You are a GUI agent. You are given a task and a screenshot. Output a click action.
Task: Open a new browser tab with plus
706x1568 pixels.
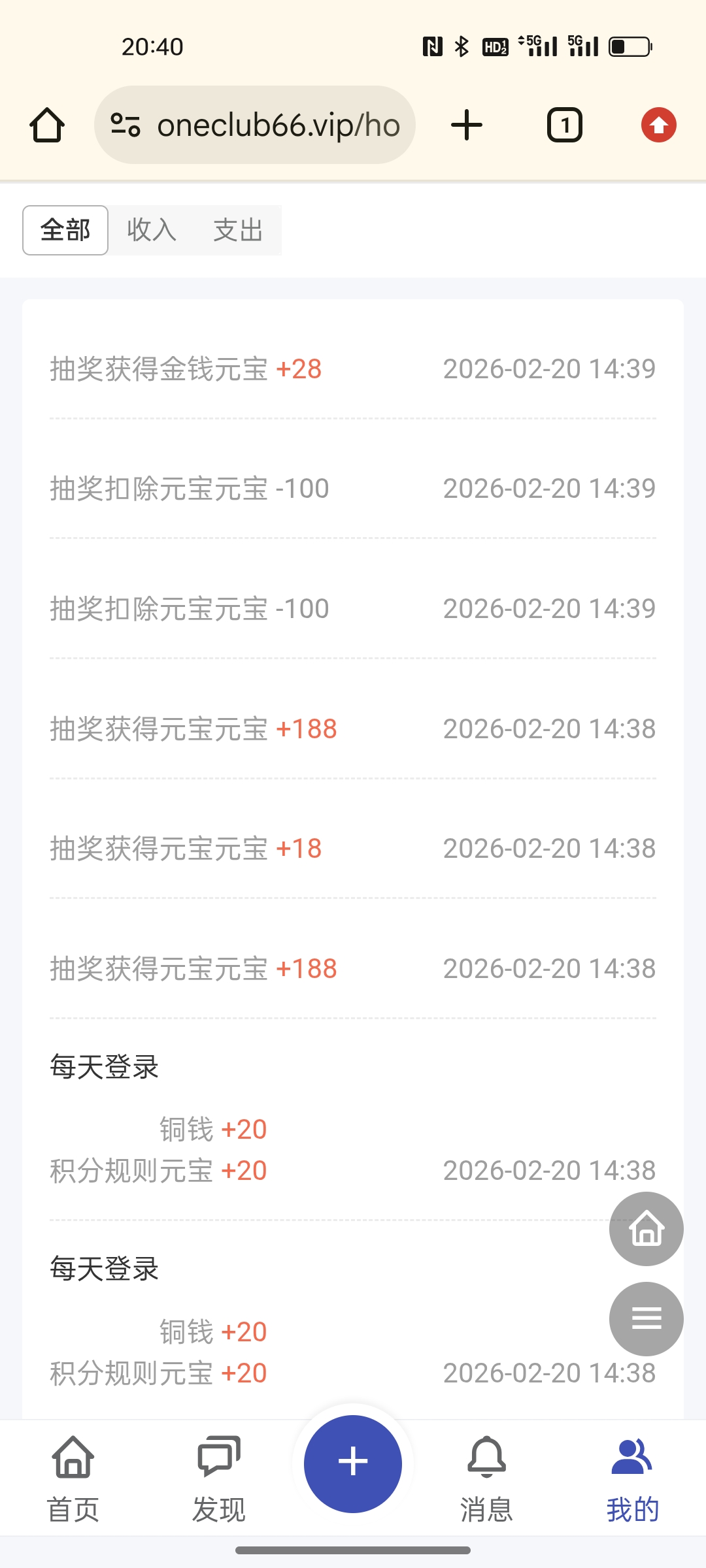tap(466, 125)
